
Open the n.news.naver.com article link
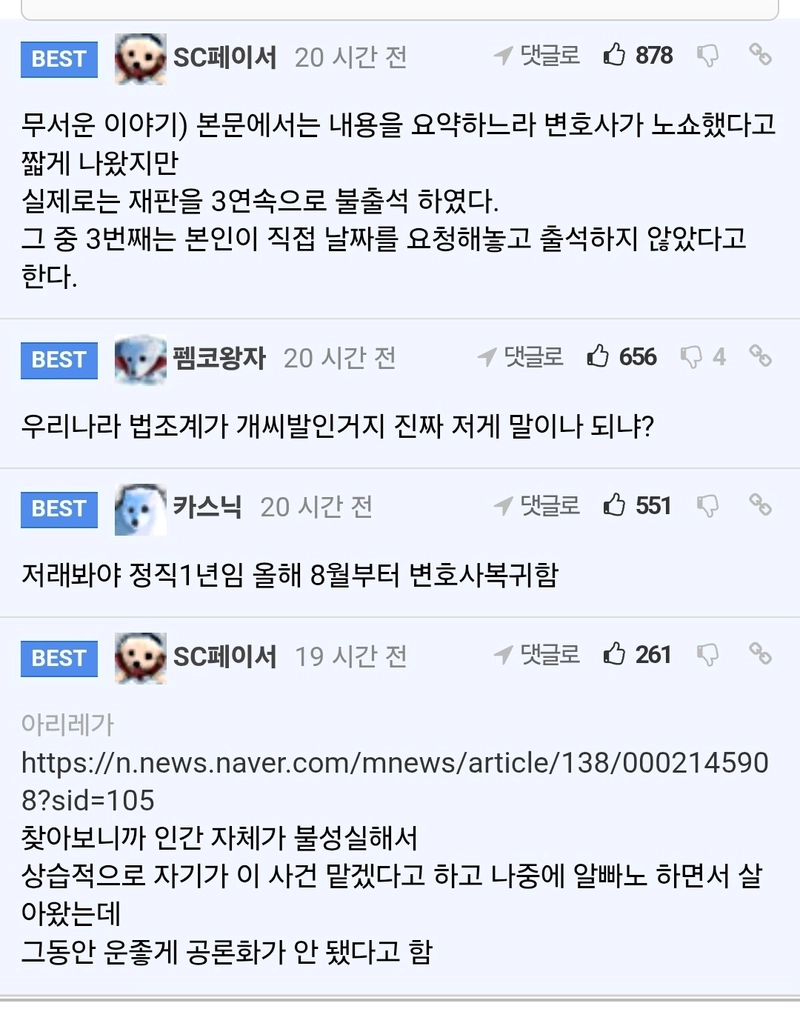click(x=394, y=765)
